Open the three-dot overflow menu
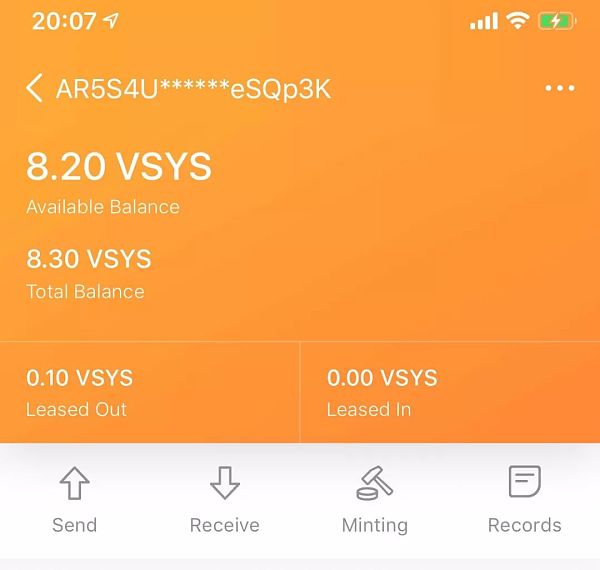 point(560,89)
